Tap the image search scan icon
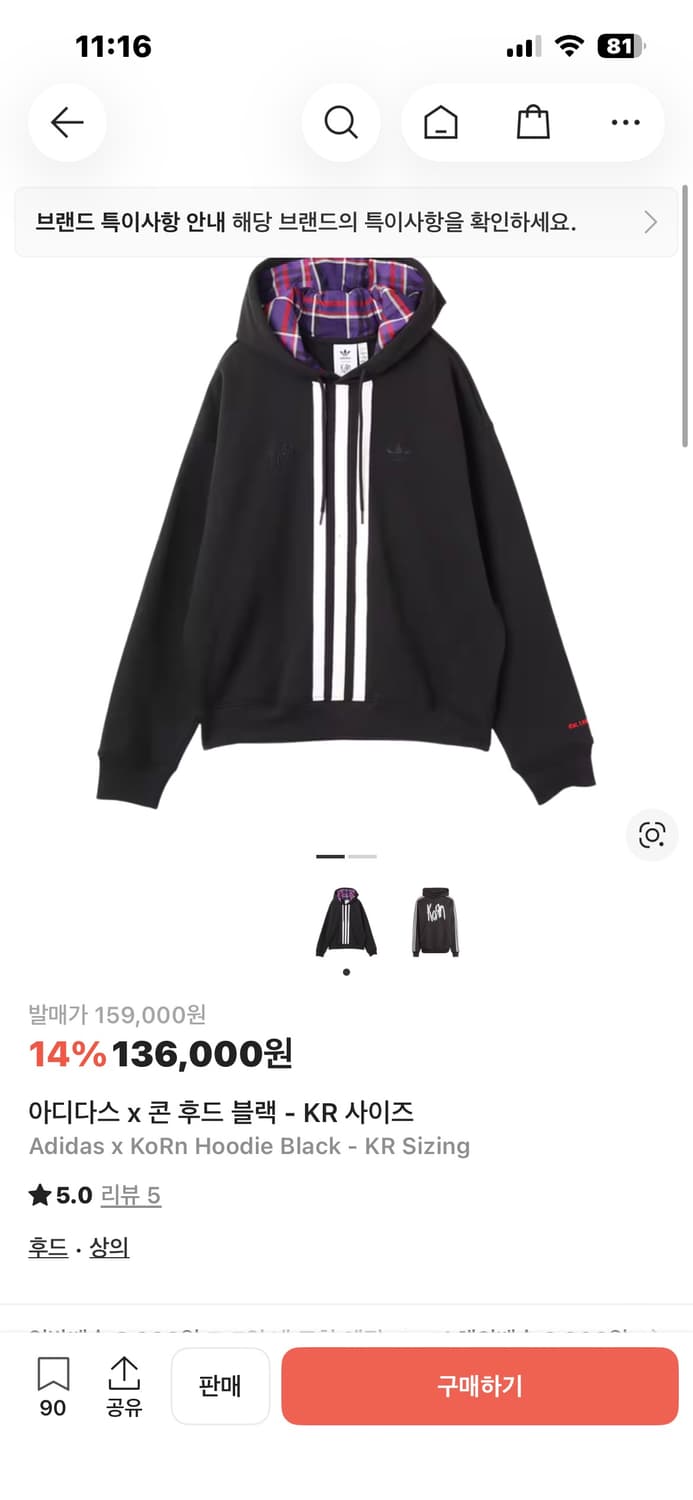Image resolution: width=693 pixels, height=1500 pixels. pos(652,835)
